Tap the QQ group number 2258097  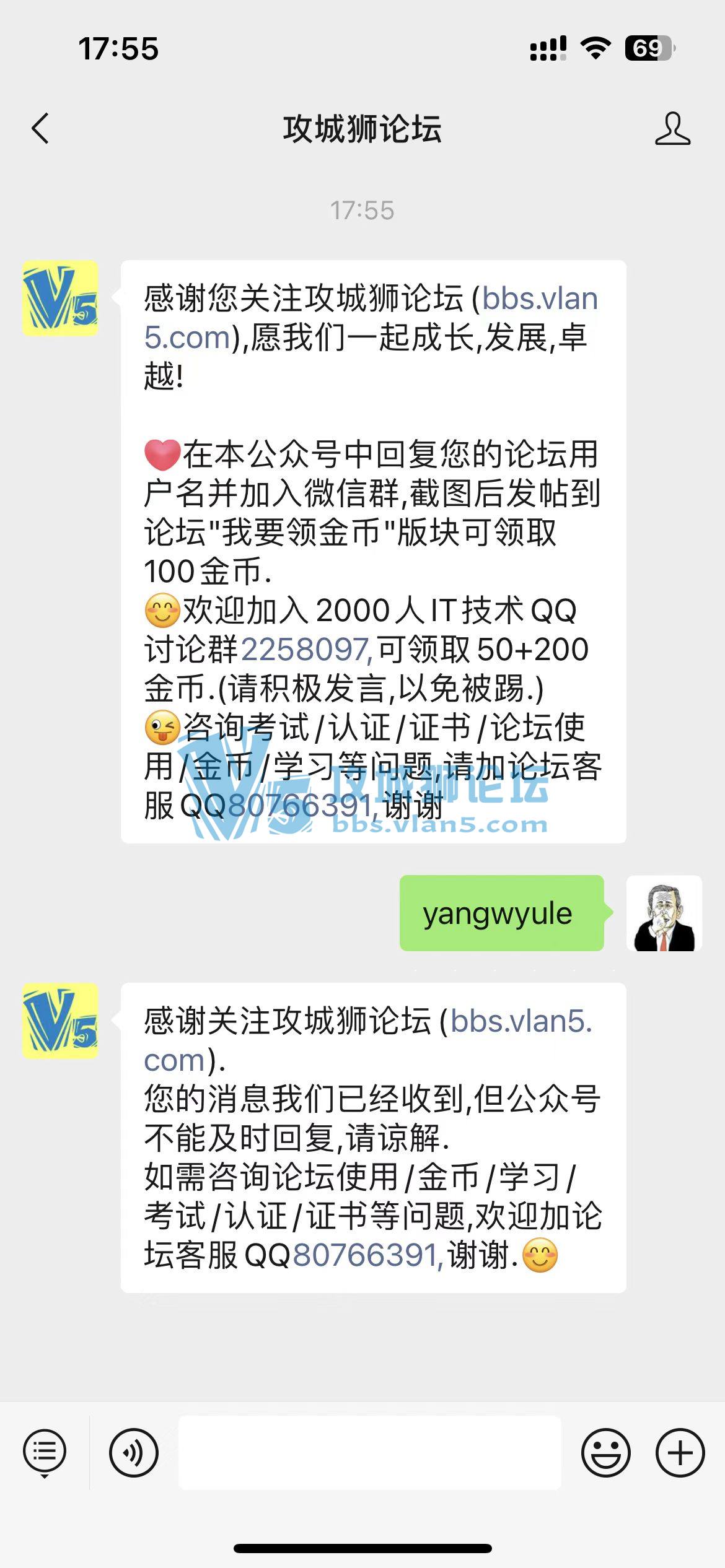point(305,650)
